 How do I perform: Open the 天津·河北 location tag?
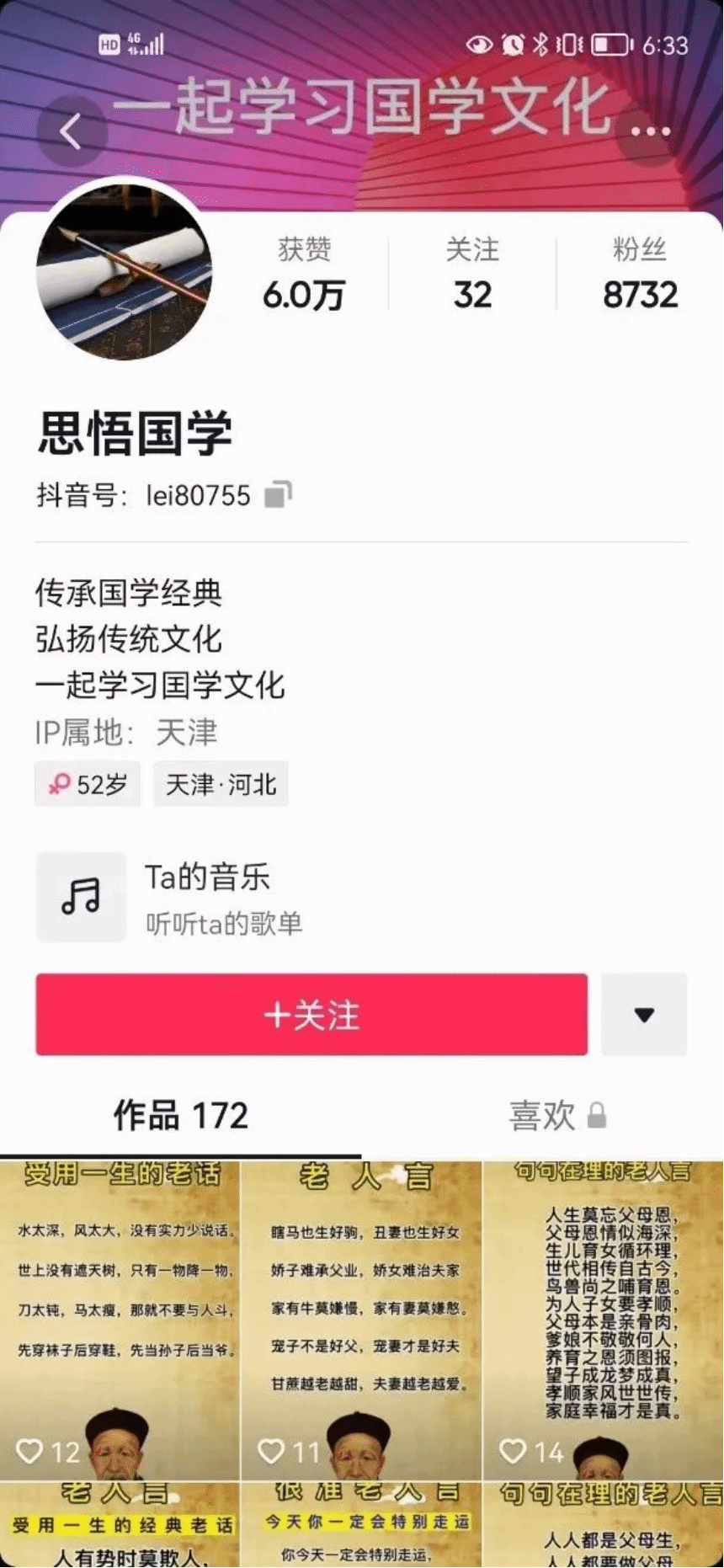click(x=221, y=783)
